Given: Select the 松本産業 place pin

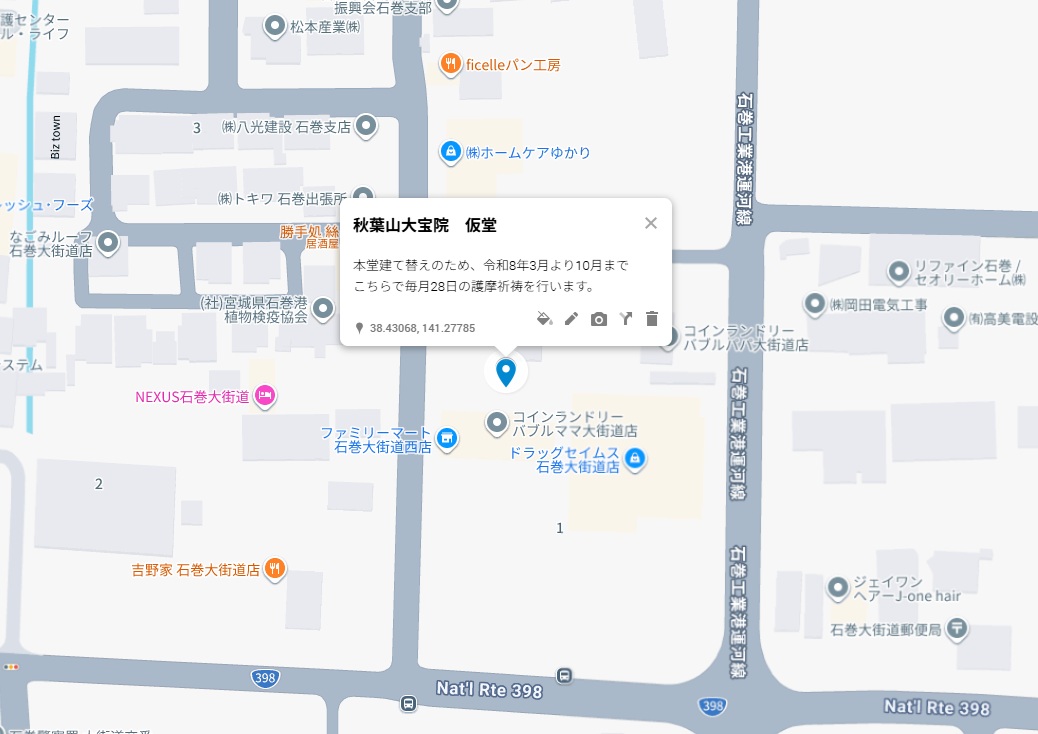Looking at the screenshot, I should pyautogui.click(x=276, y=28).
